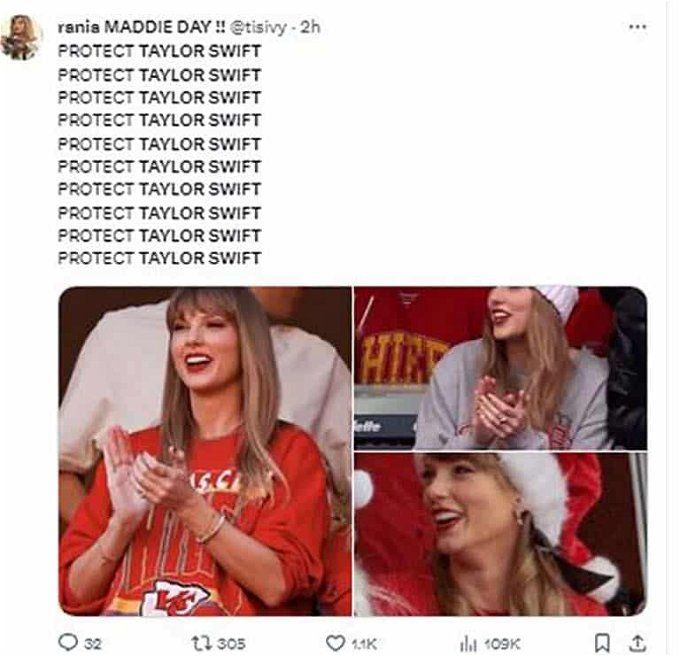Share this post

pyautogui.click(x=635, y=643)
